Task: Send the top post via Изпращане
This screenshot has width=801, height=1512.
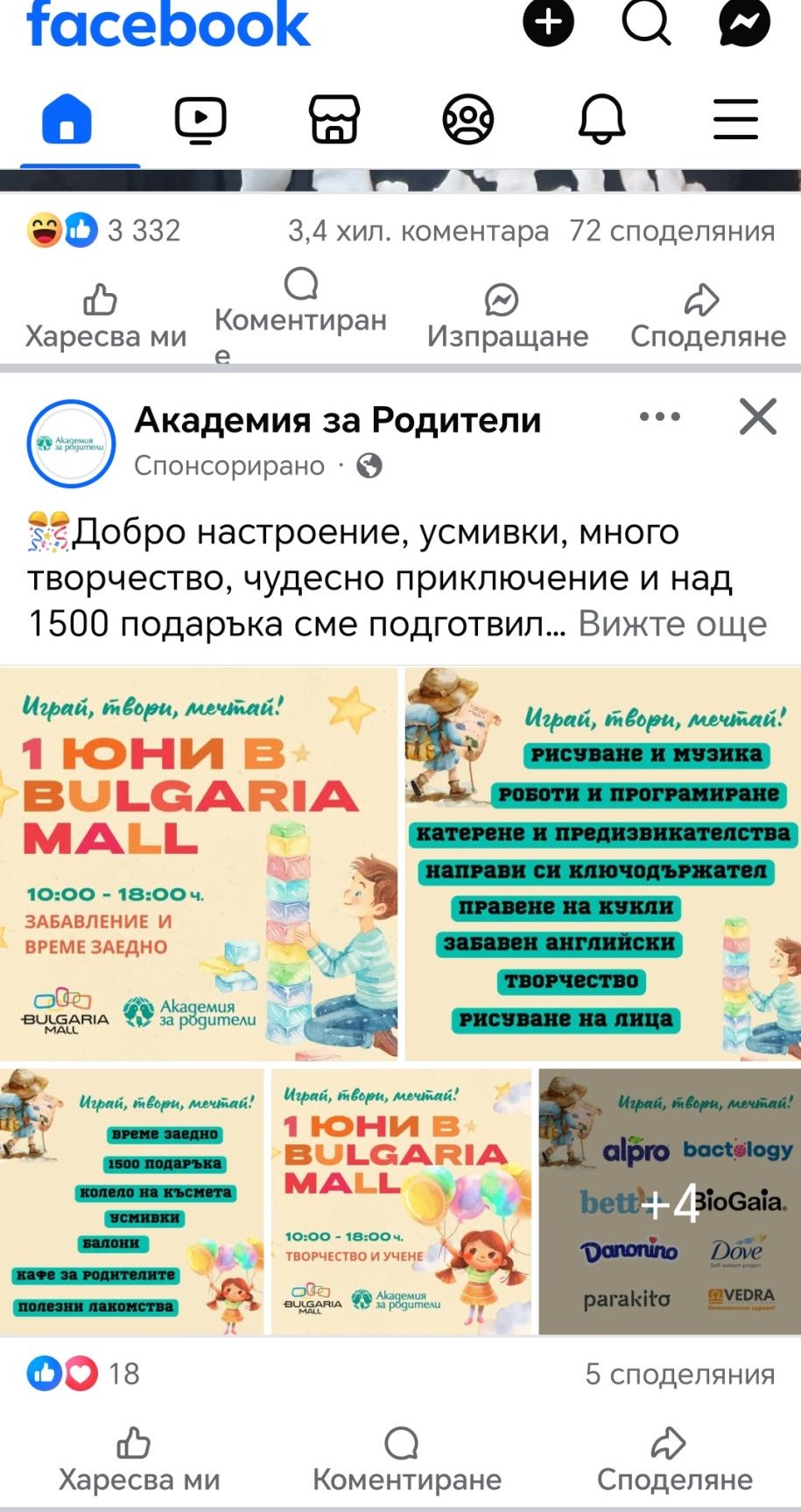Action: coord(507,317)
